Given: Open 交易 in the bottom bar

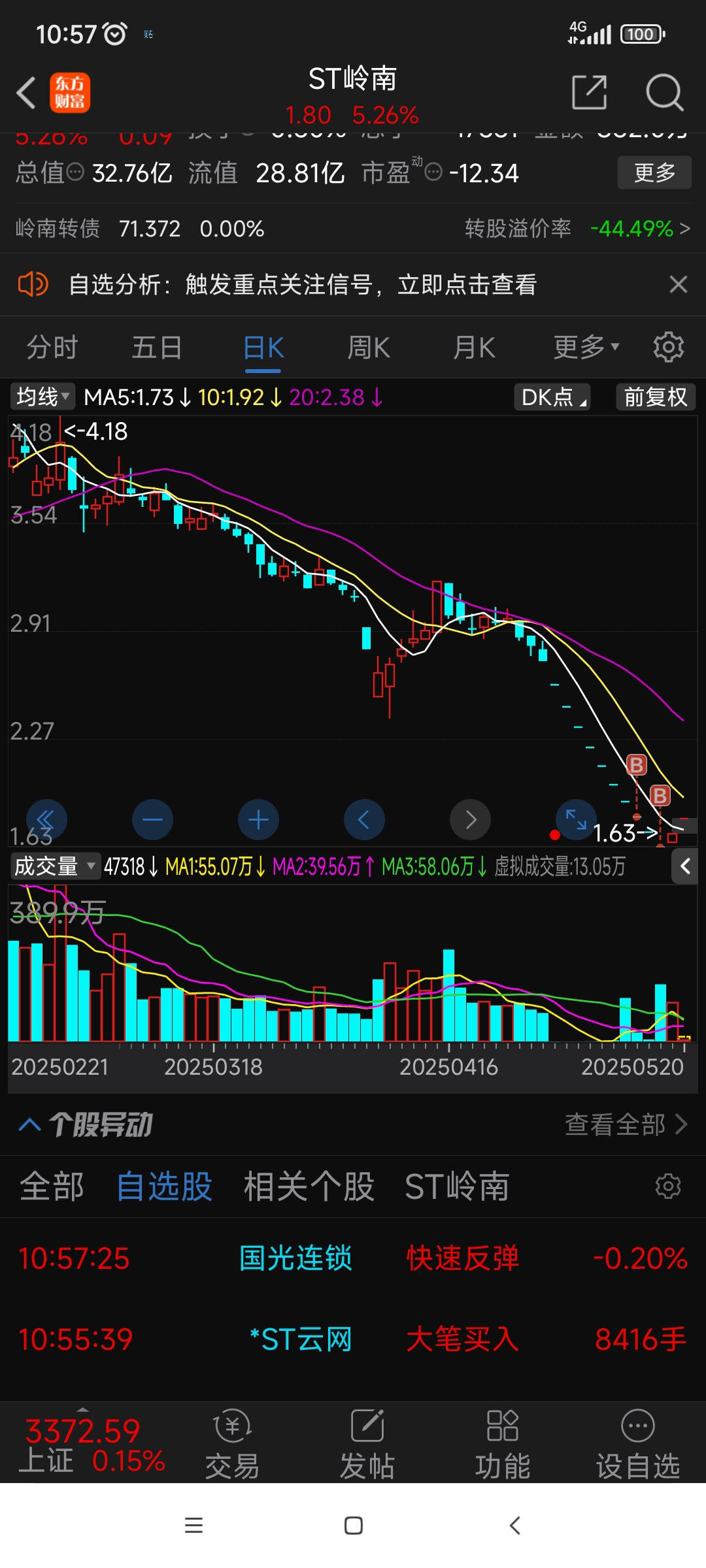Looking at the screenshot, I should (x=233, y=1445).
